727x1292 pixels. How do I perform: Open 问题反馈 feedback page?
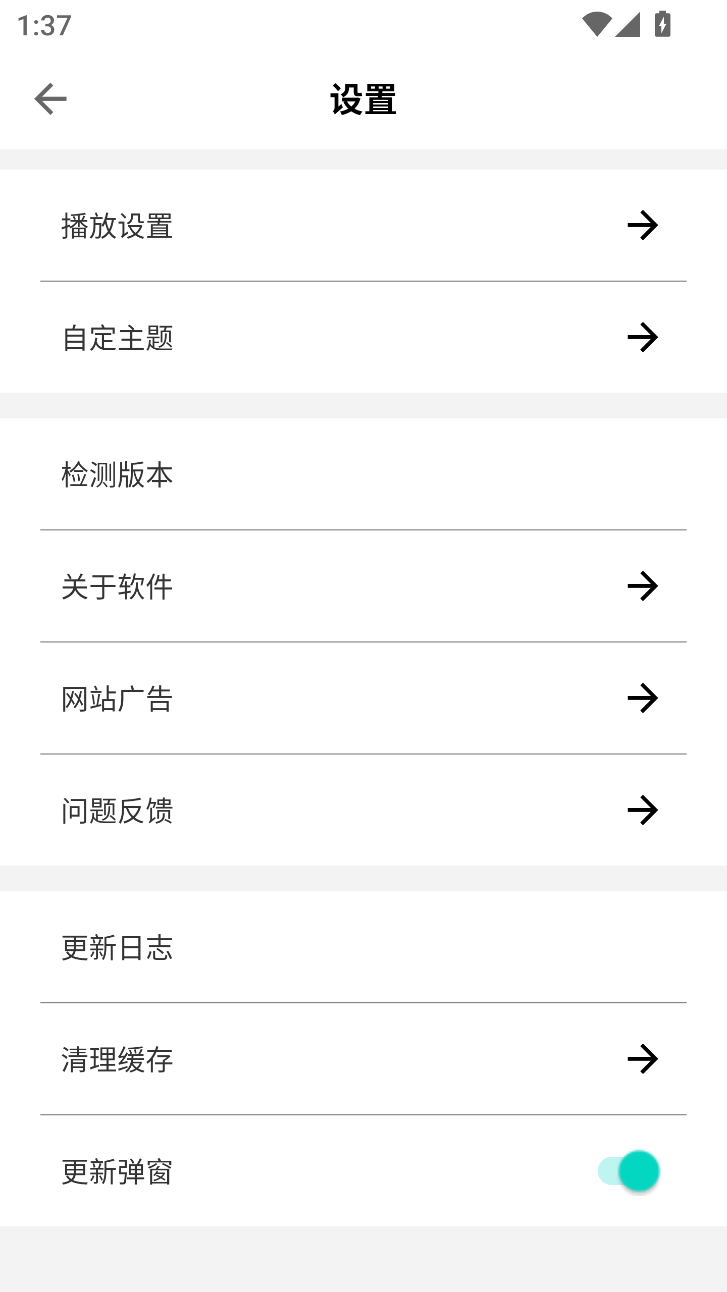pos(363,810)
